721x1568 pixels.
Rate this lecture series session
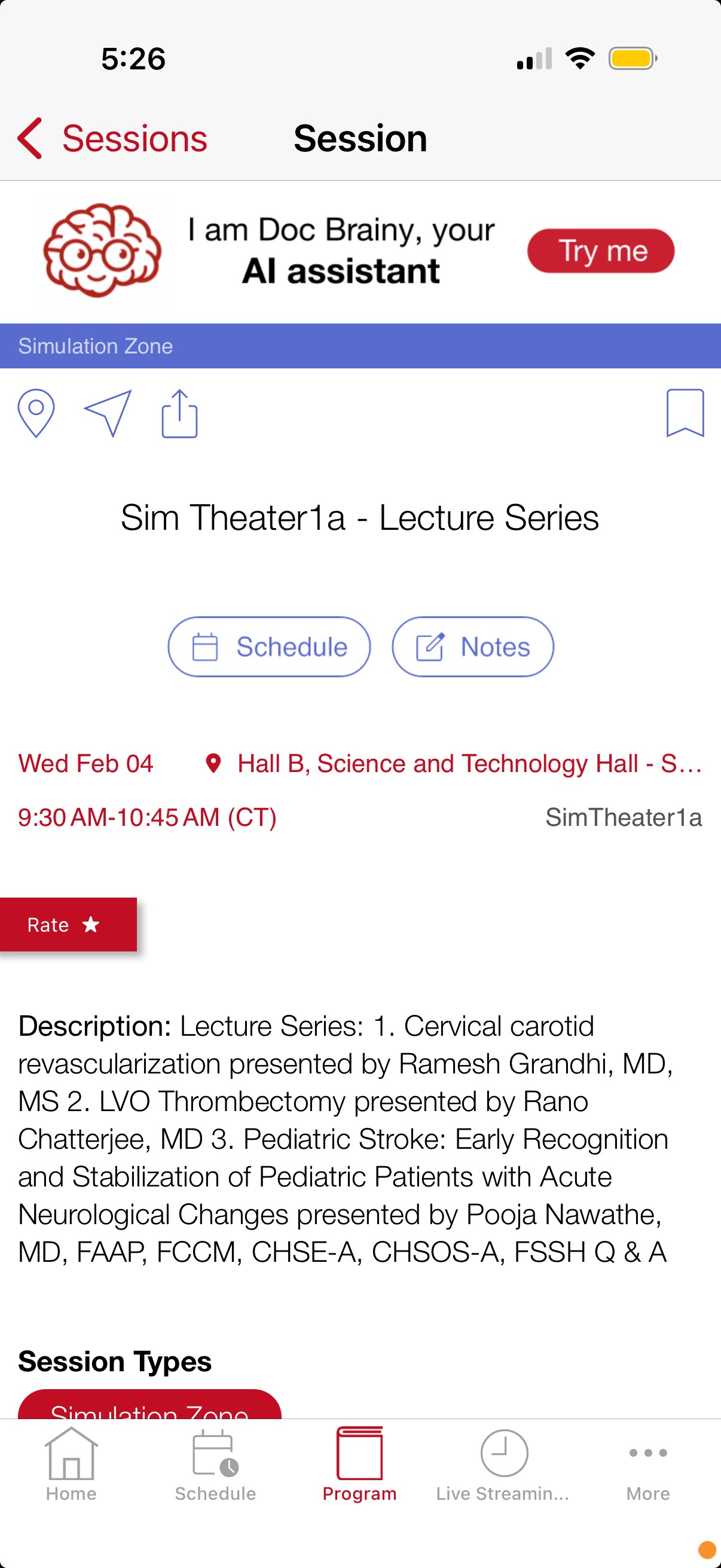(x=64, y=925)
